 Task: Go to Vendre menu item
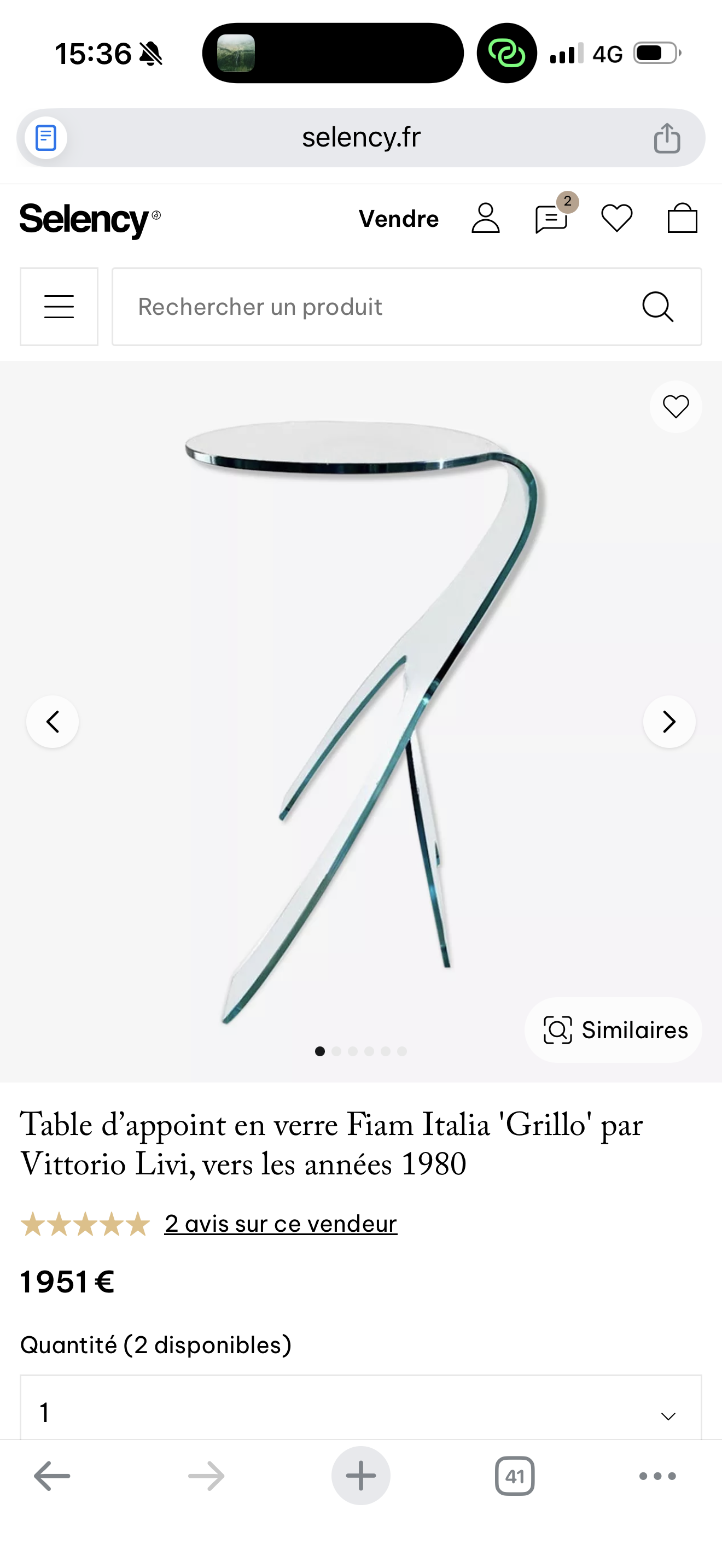(x=399, y=219)
